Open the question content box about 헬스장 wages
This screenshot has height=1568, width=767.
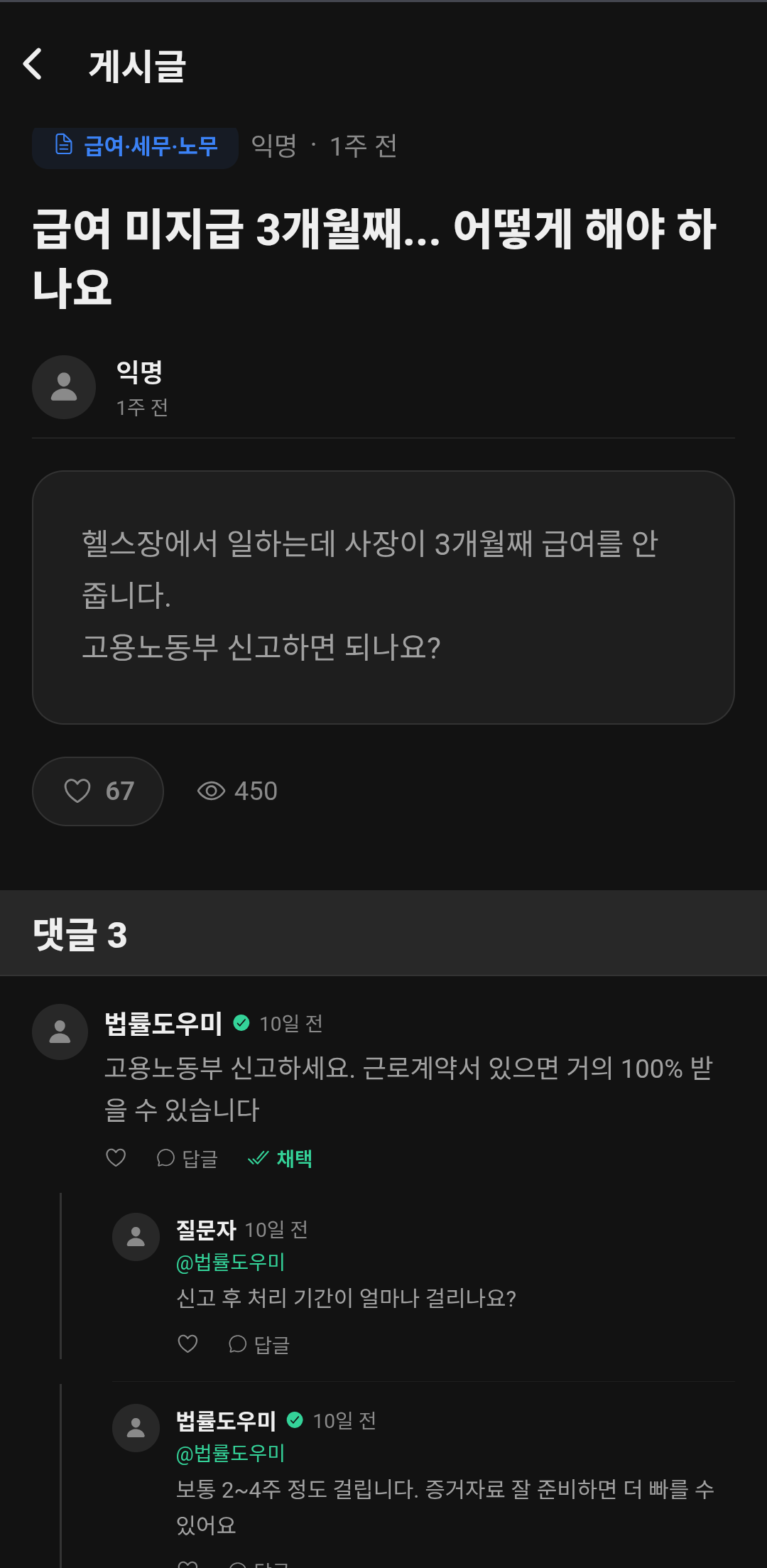coord(383,597)
